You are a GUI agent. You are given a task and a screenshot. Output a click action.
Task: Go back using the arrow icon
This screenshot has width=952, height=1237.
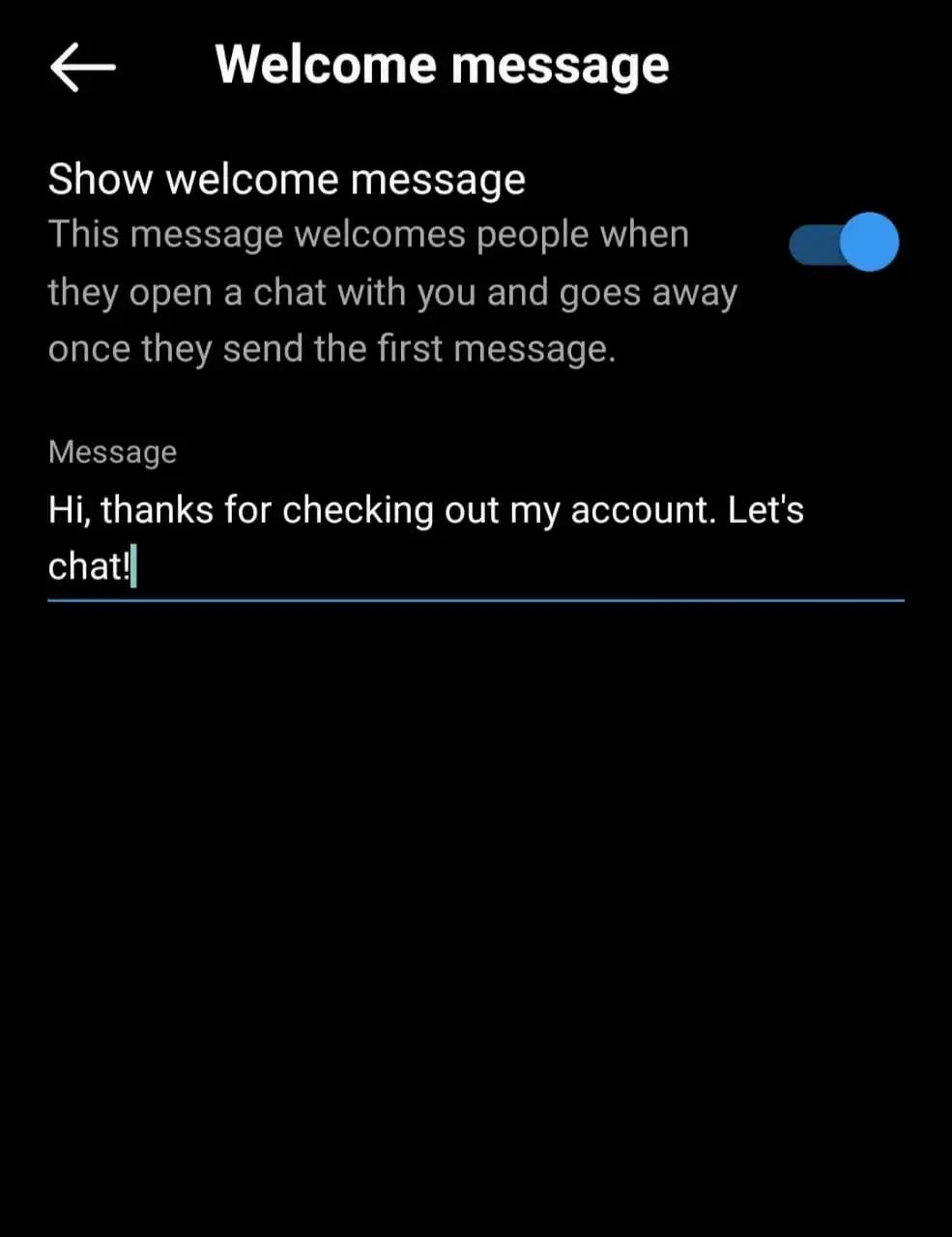[x=82, y=68]
